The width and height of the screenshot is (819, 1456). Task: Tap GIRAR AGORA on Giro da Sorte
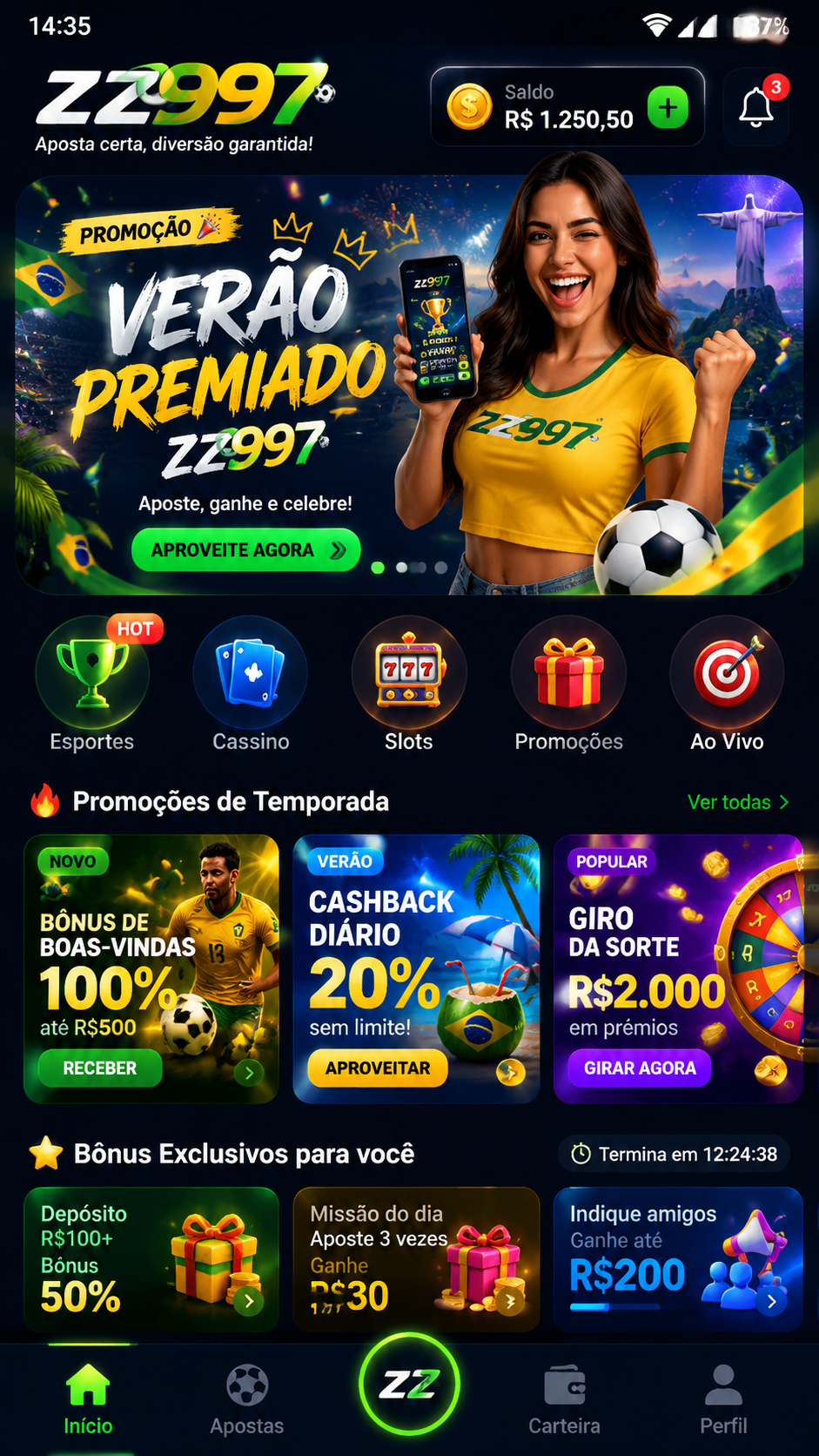click(640, 1068)
